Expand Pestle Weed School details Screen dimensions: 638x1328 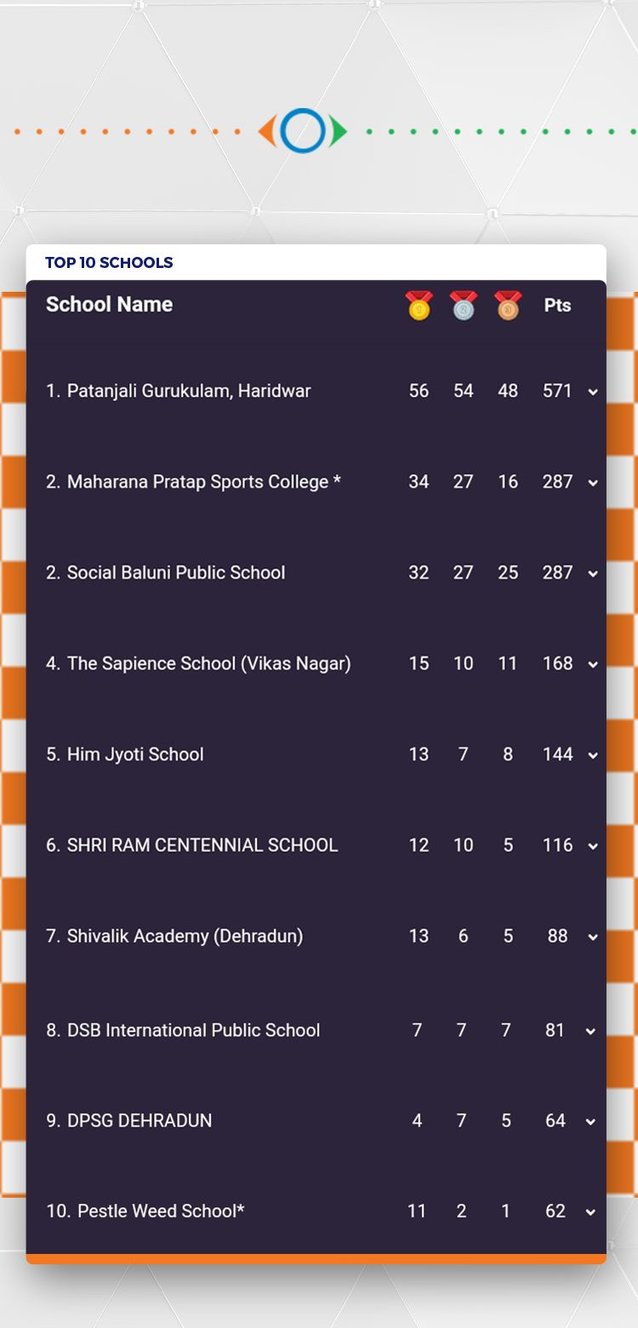point(591,1213)
